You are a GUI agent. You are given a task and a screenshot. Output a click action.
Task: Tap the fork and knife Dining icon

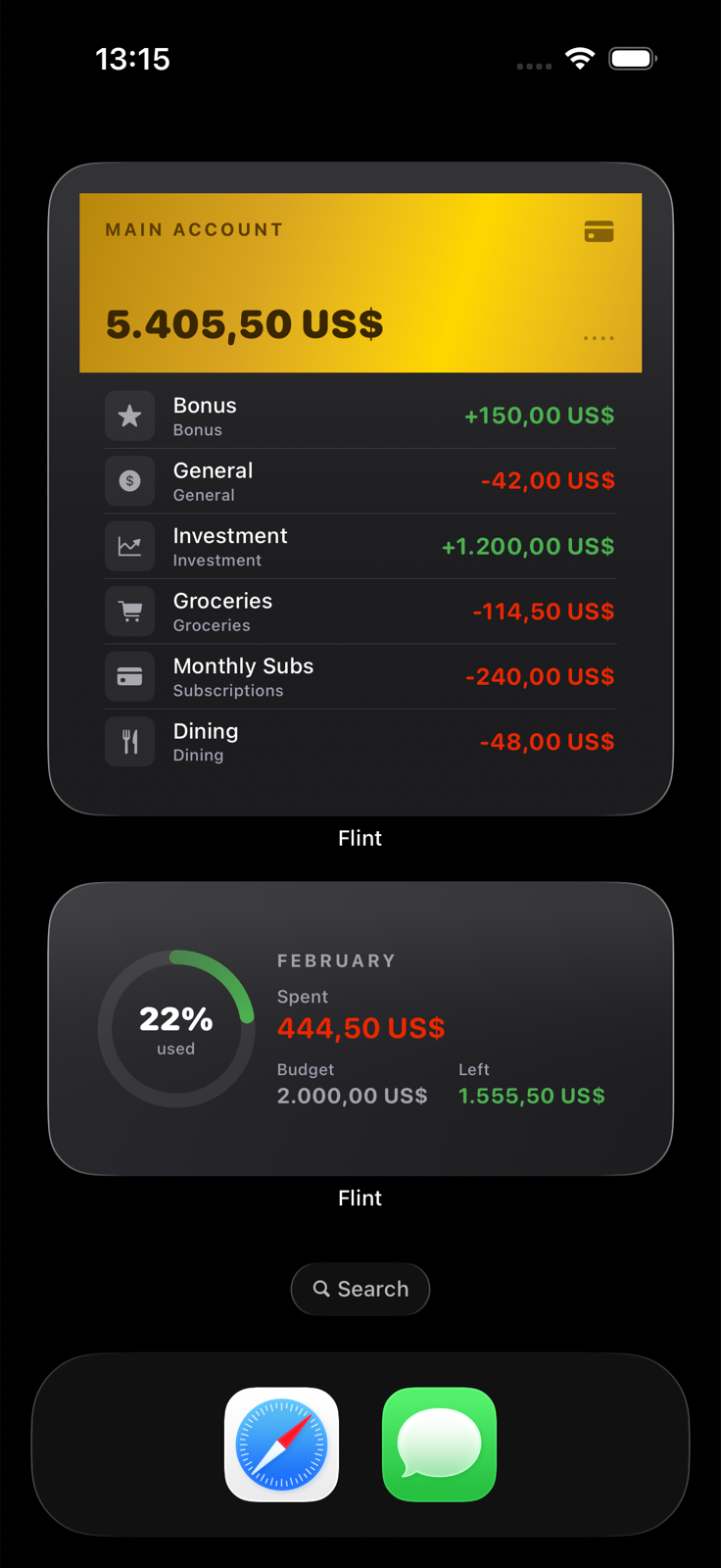point(129,741)
